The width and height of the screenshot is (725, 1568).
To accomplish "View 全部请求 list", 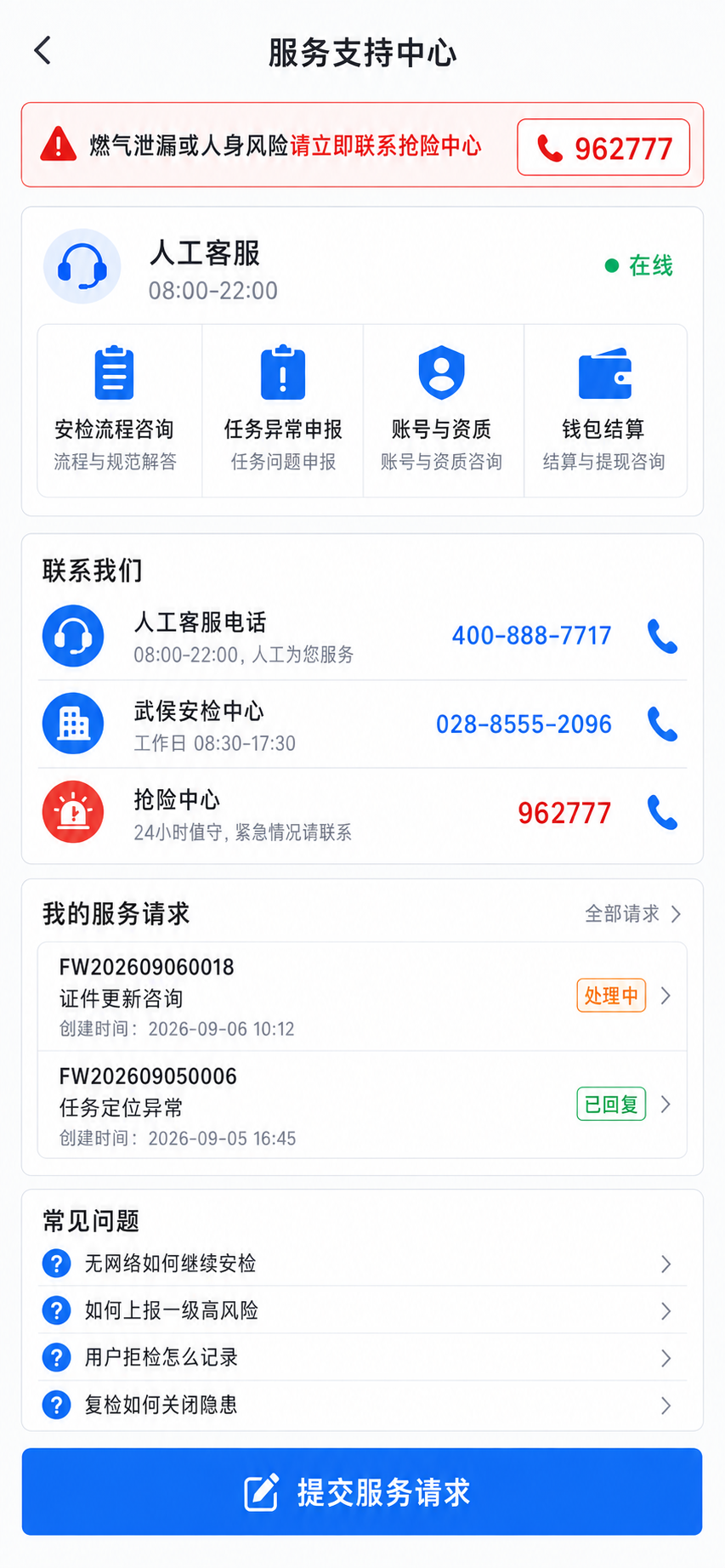I will click(633, 914).
